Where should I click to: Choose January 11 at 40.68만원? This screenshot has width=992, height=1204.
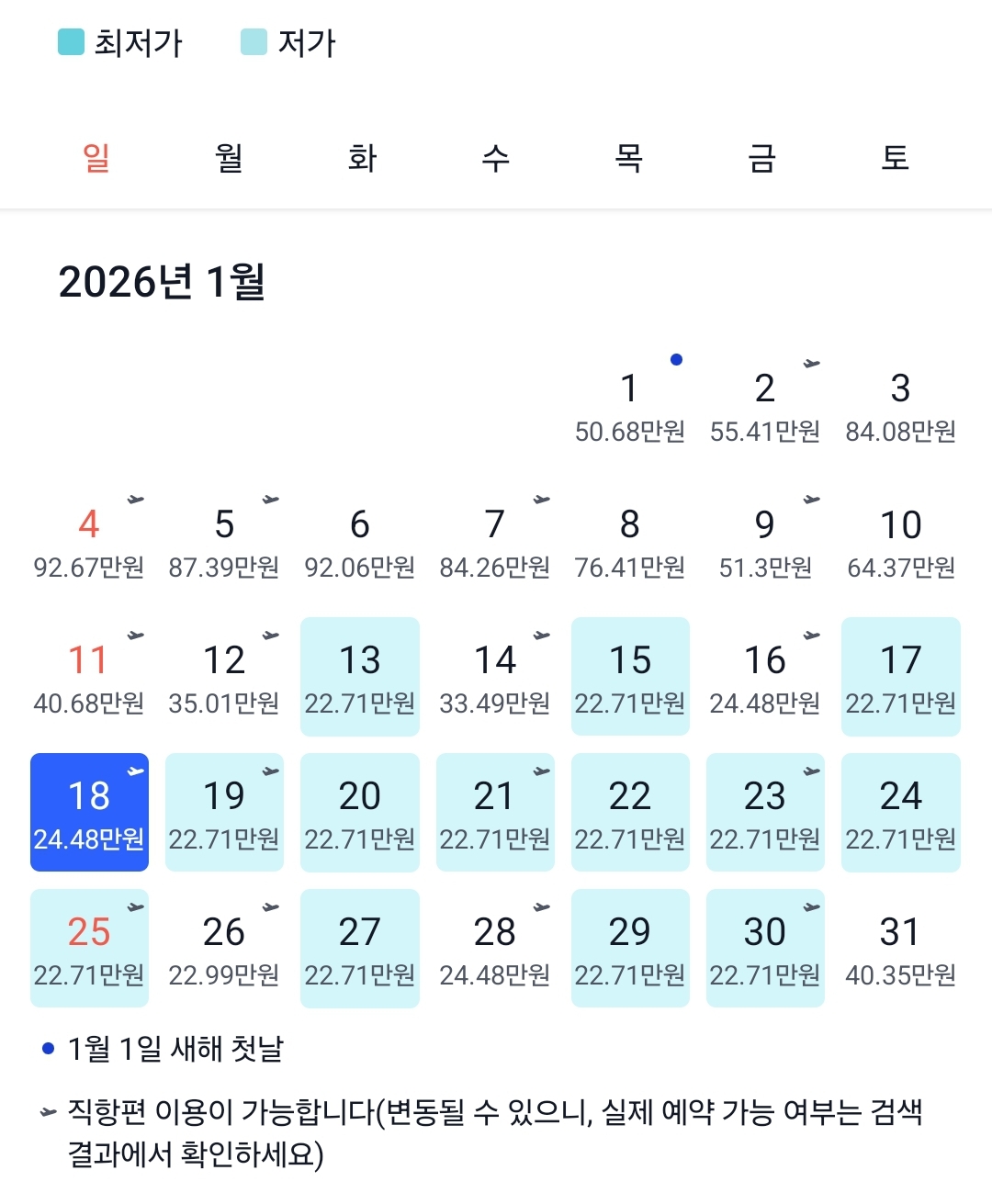click(89, 677)
